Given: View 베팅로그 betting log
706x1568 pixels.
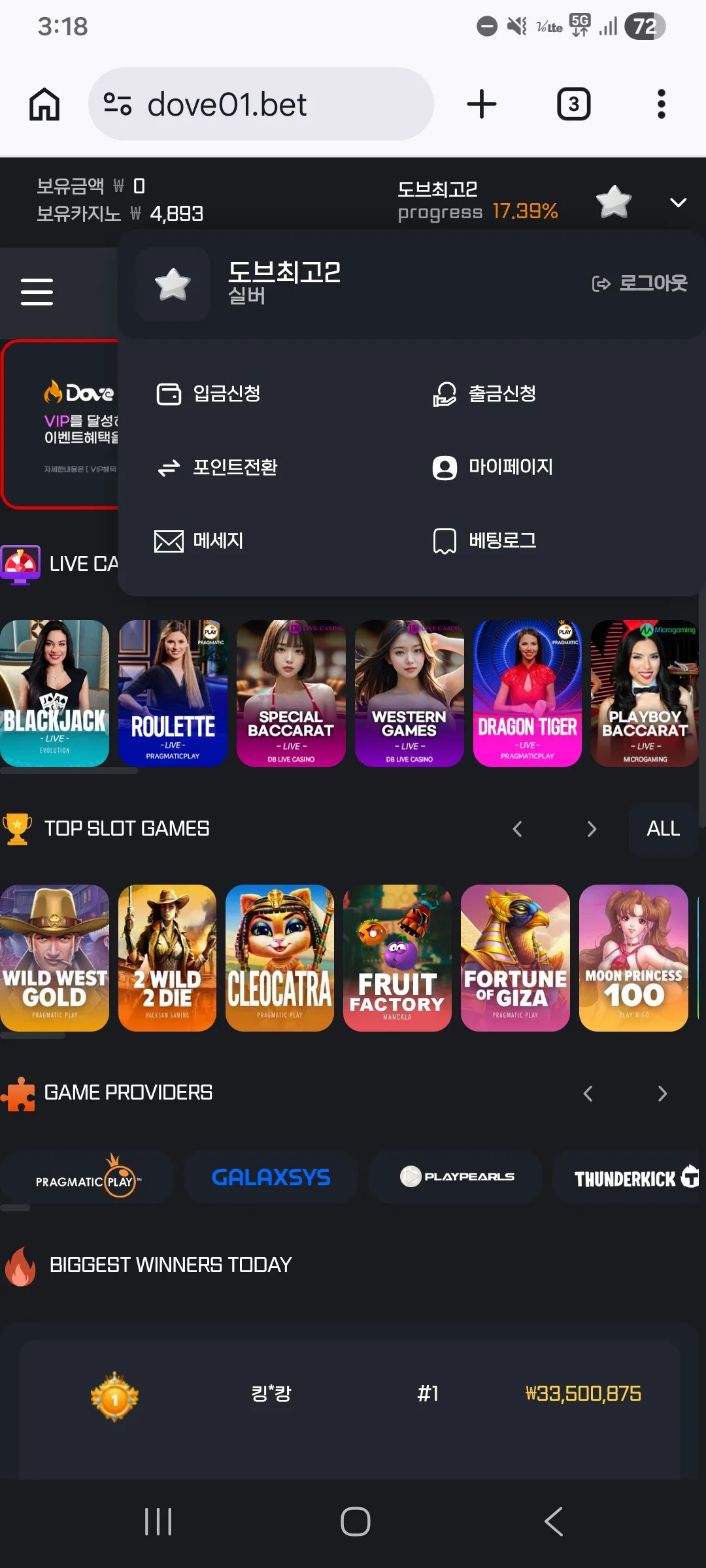Looking at the screenshot, I should point(484,541).
